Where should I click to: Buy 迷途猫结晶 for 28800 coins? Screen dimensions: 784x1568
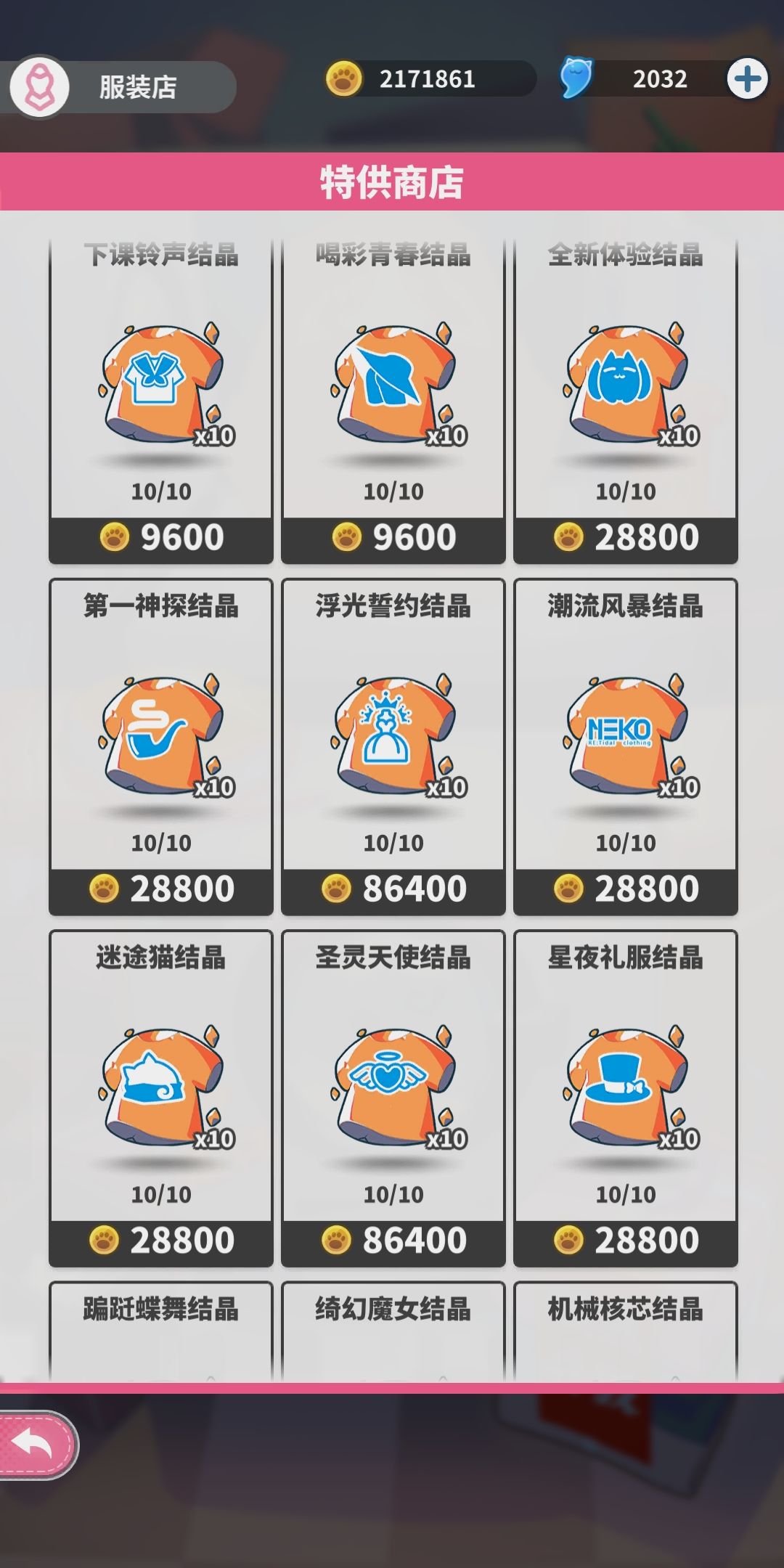(160, 1238)
